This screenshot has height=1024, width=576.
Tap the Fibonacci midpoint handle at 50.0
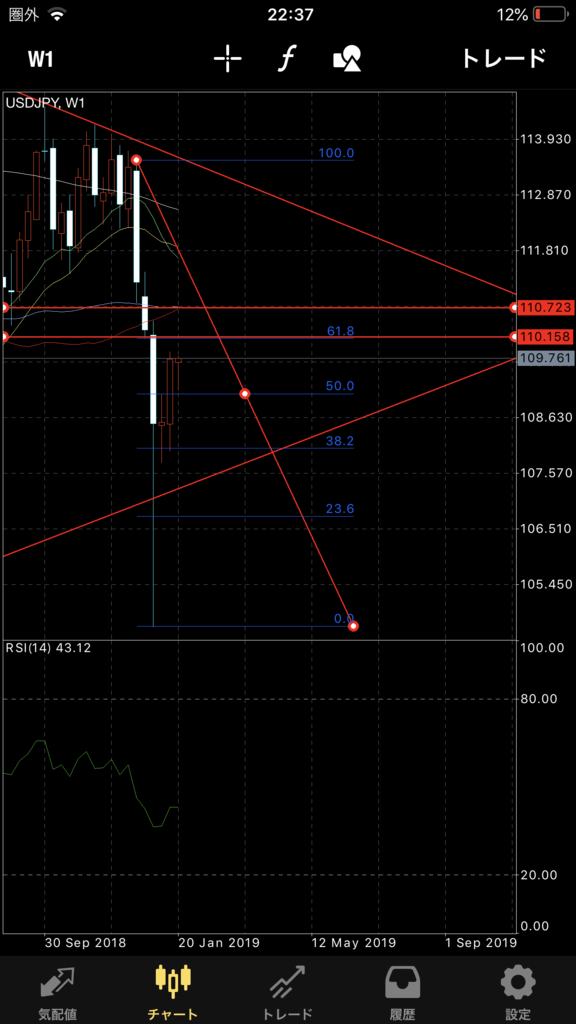245,394
